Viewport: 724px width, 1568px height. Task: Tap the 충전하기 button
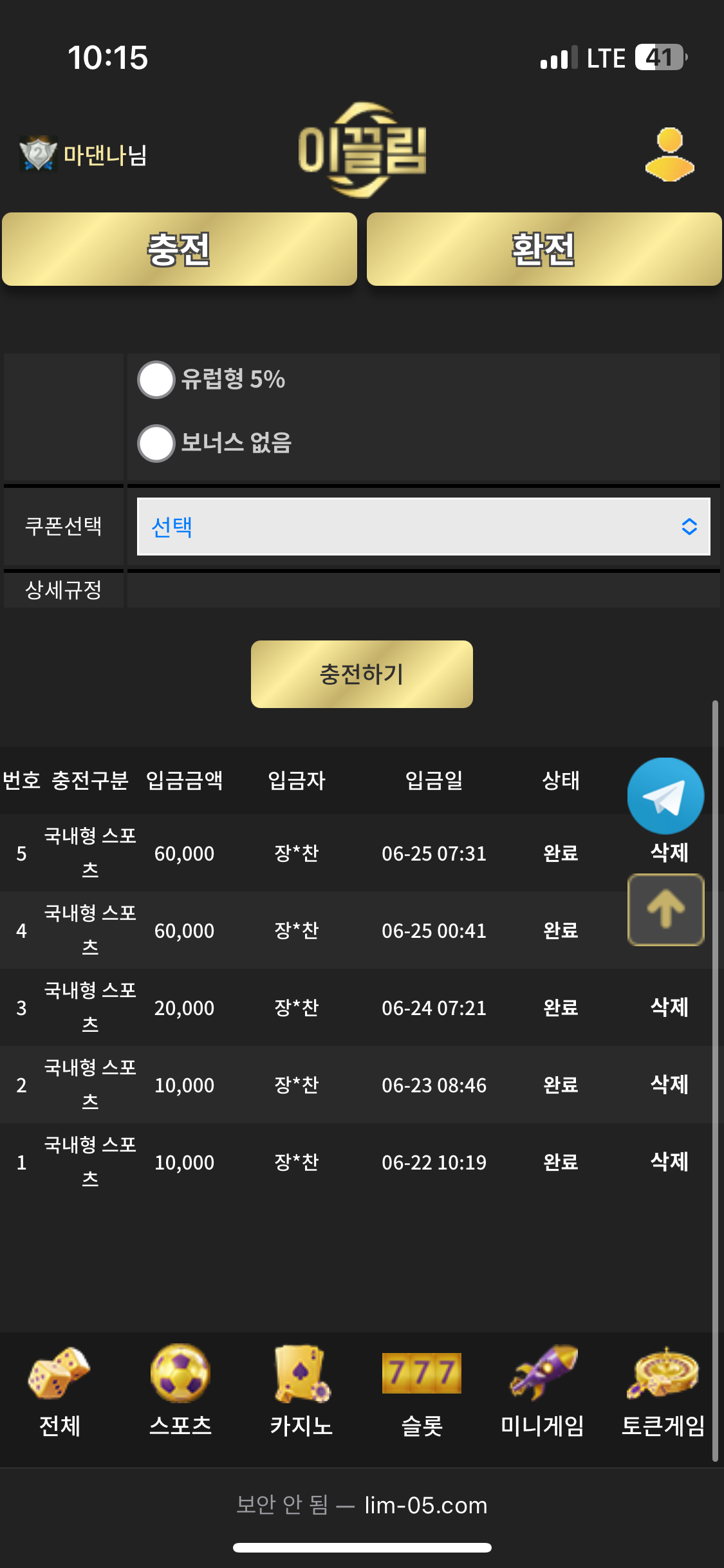point(362,674)
